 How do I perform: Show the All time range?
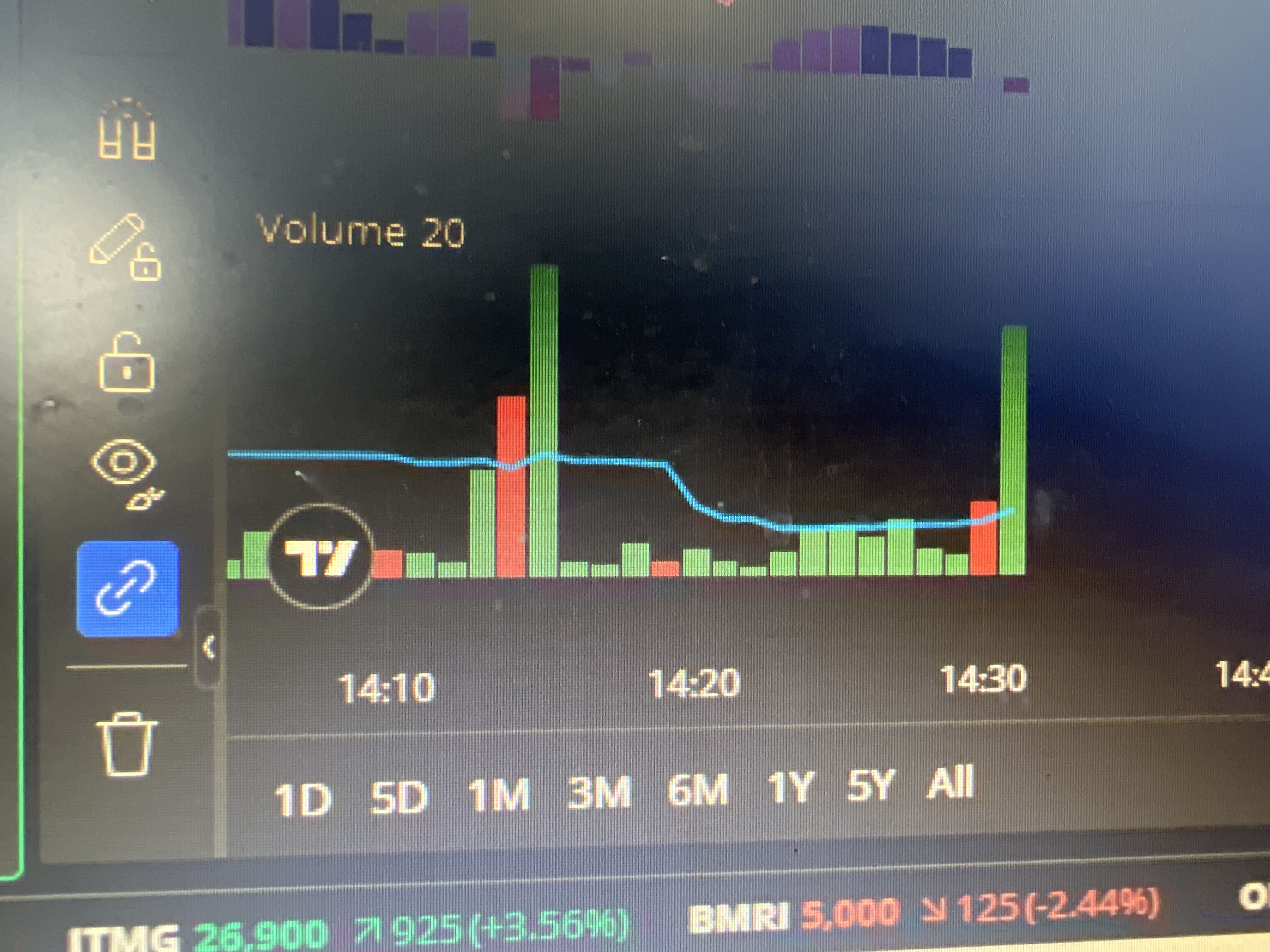[x=951, y=782]
